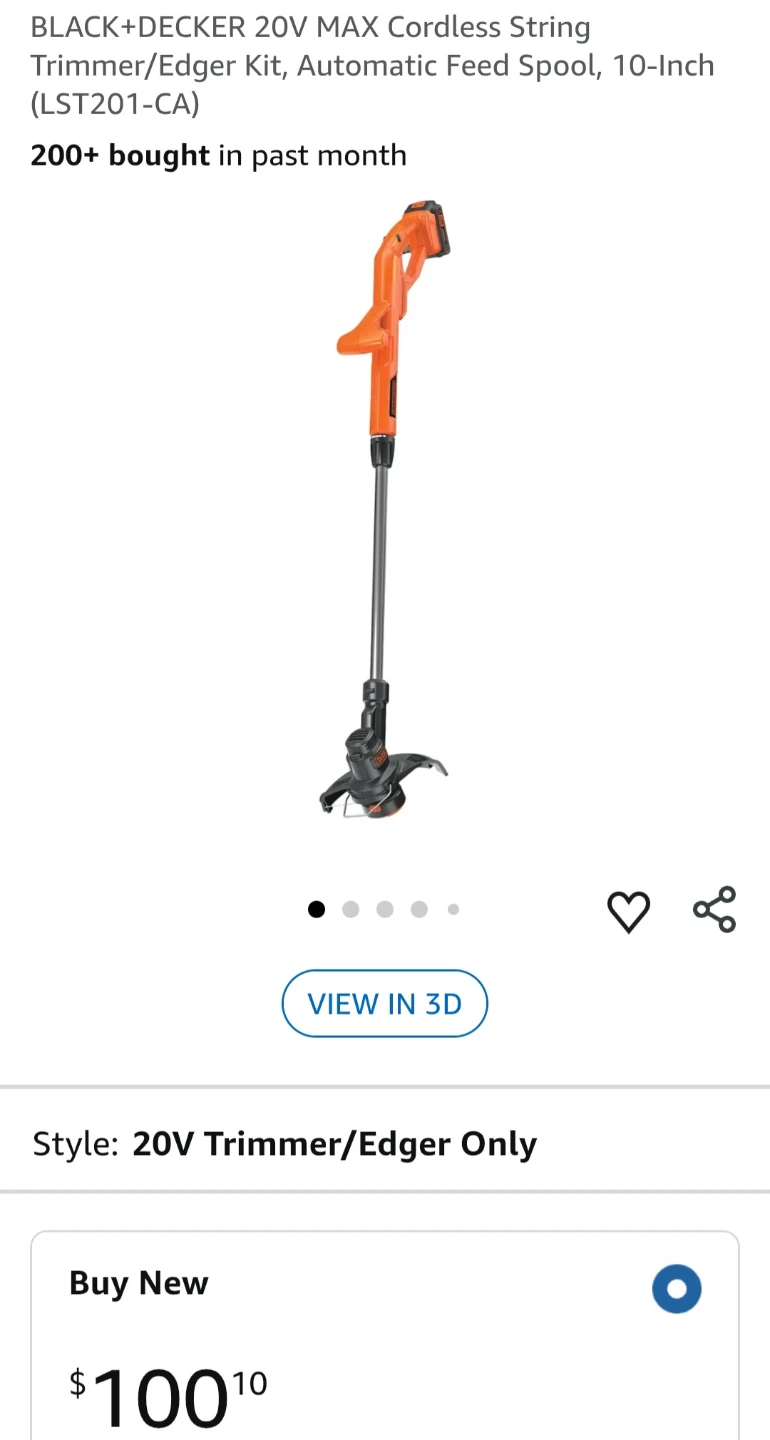770x1440 pixels.
Task: Add the trimmer to your wish list
Action: (x=628, y=911)
